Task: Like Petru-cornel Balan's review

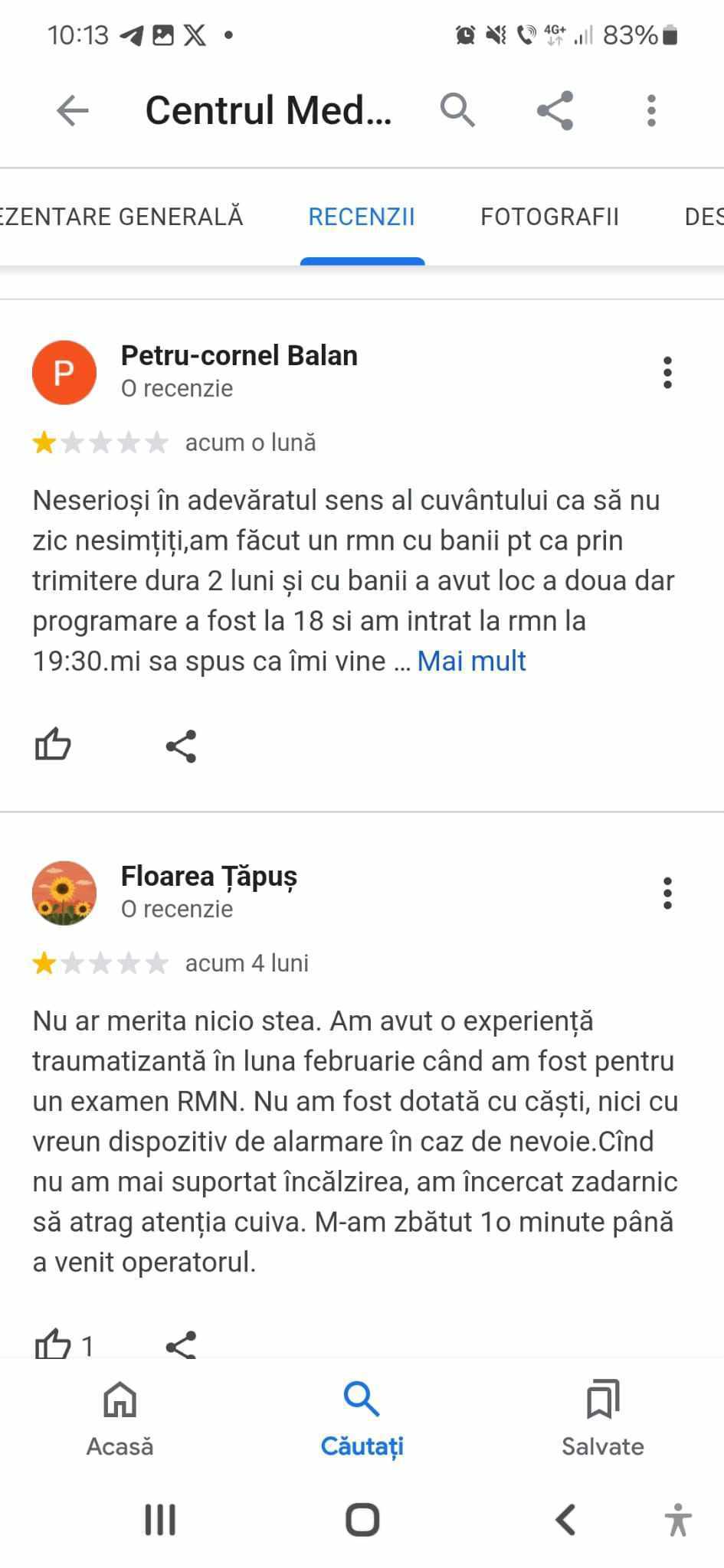Action: pos(53,745)
